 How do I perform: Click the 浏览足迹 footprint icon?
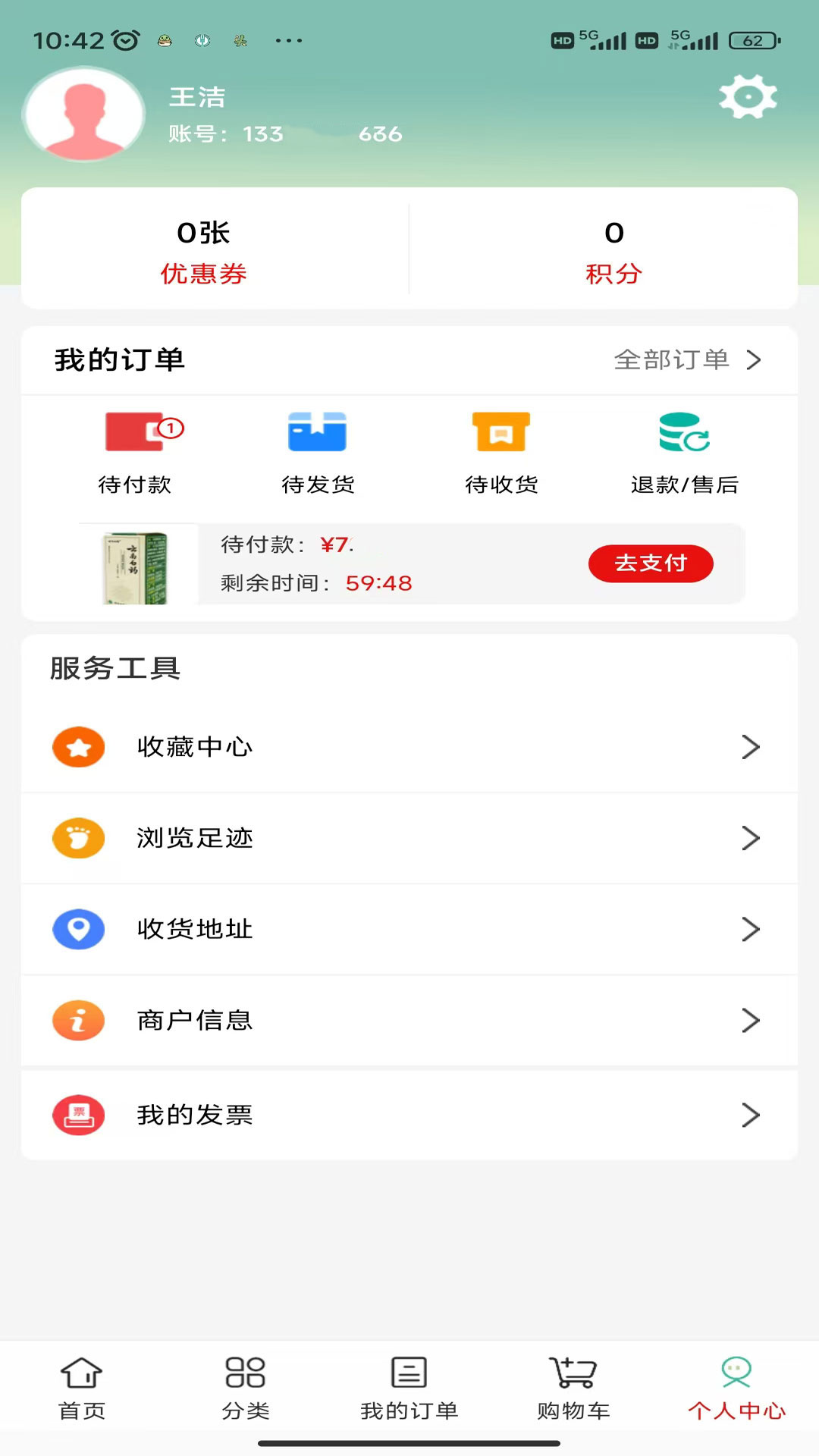(78, 838)
